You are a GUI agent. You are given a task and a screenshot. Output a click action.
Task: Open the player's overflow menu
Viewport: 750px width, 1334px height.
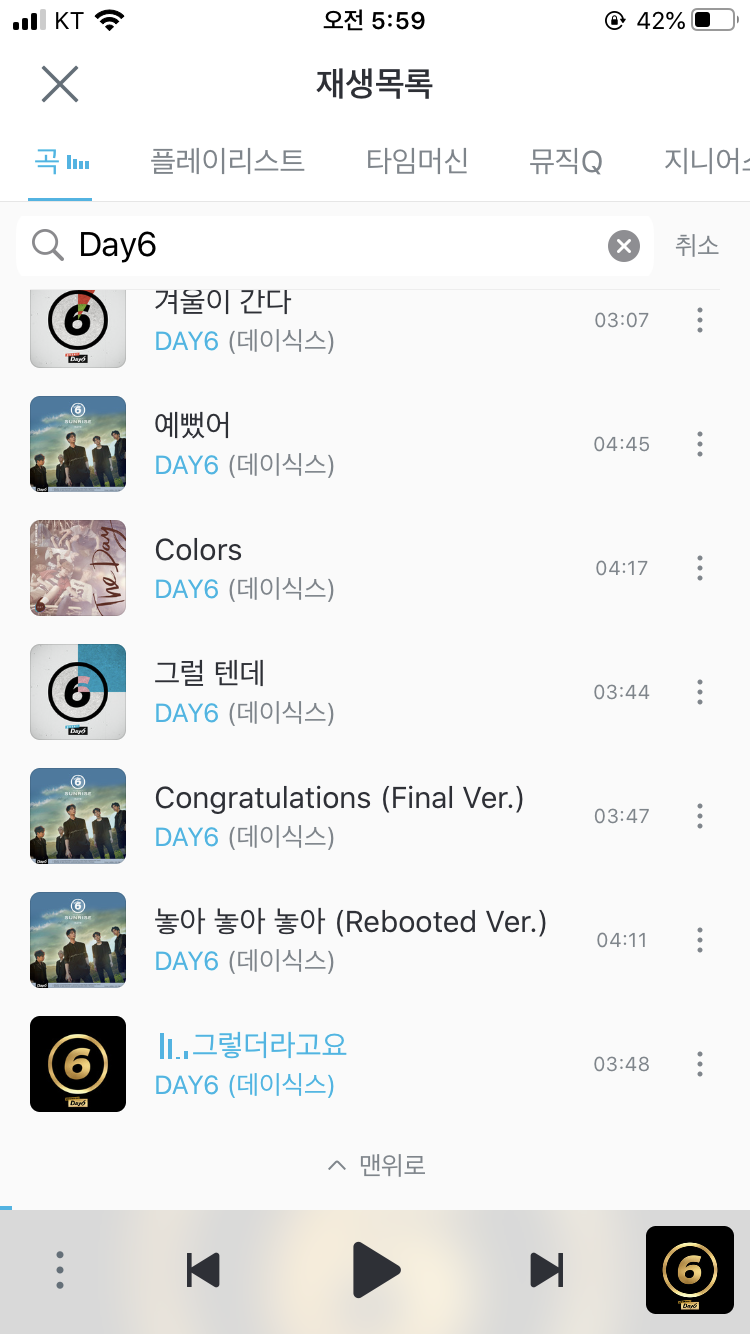tap(60, 1270)
